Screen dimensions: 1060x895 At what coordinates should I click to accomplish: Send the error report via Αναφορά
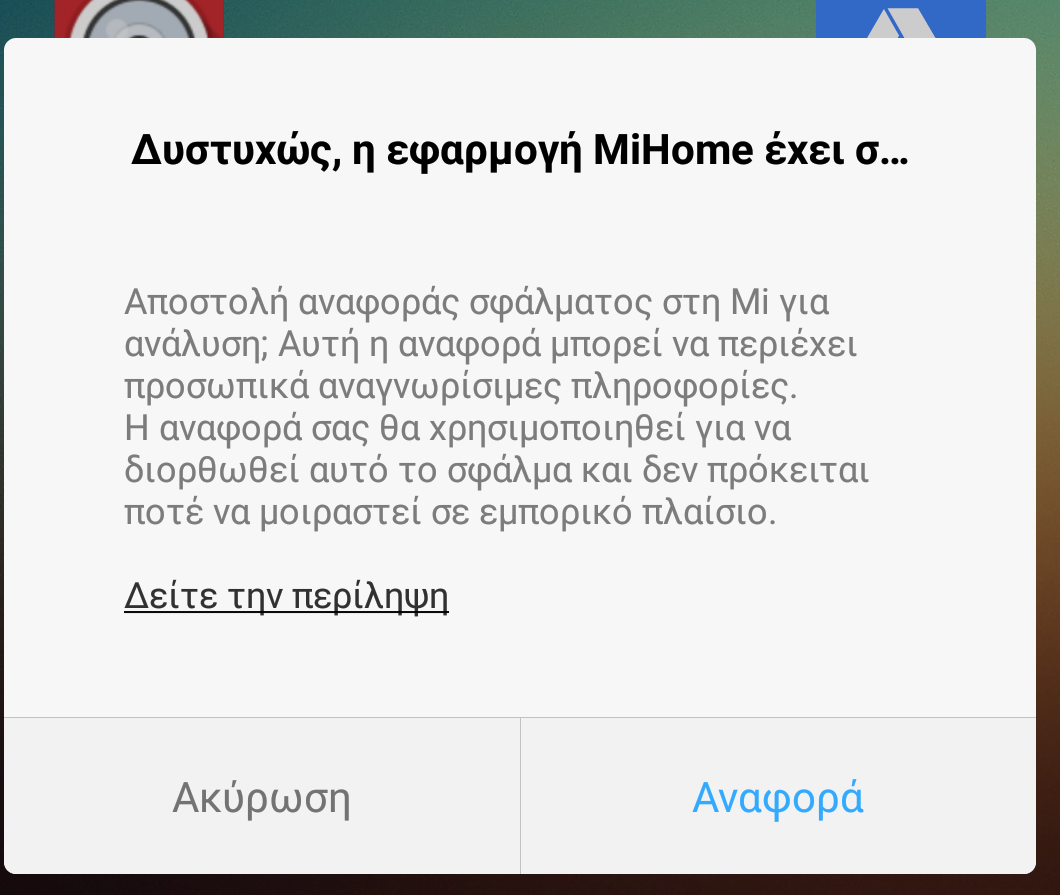(778, 797)
